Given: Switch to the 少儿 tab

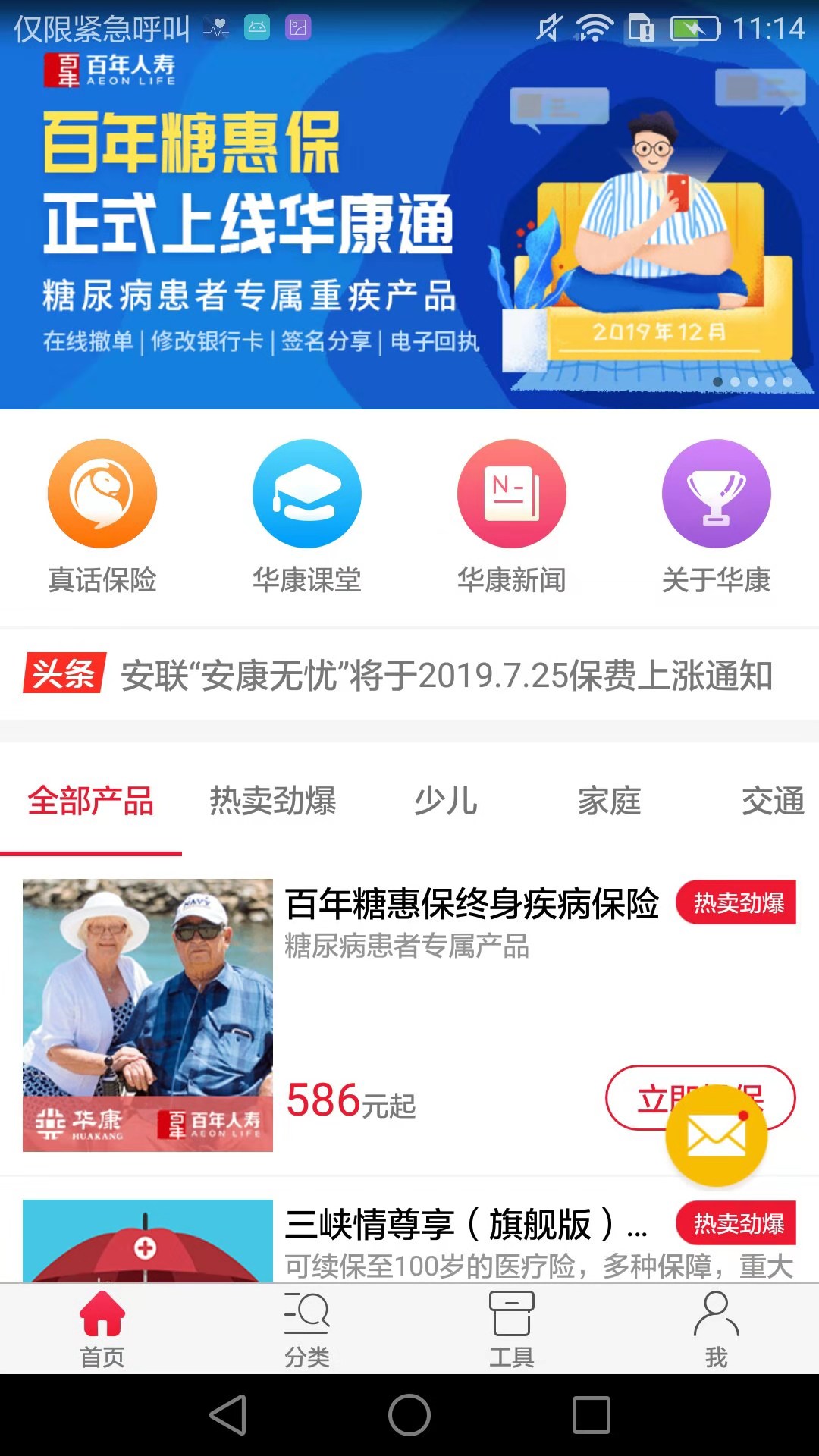Looking at the screenshot, I should (446, 802).
